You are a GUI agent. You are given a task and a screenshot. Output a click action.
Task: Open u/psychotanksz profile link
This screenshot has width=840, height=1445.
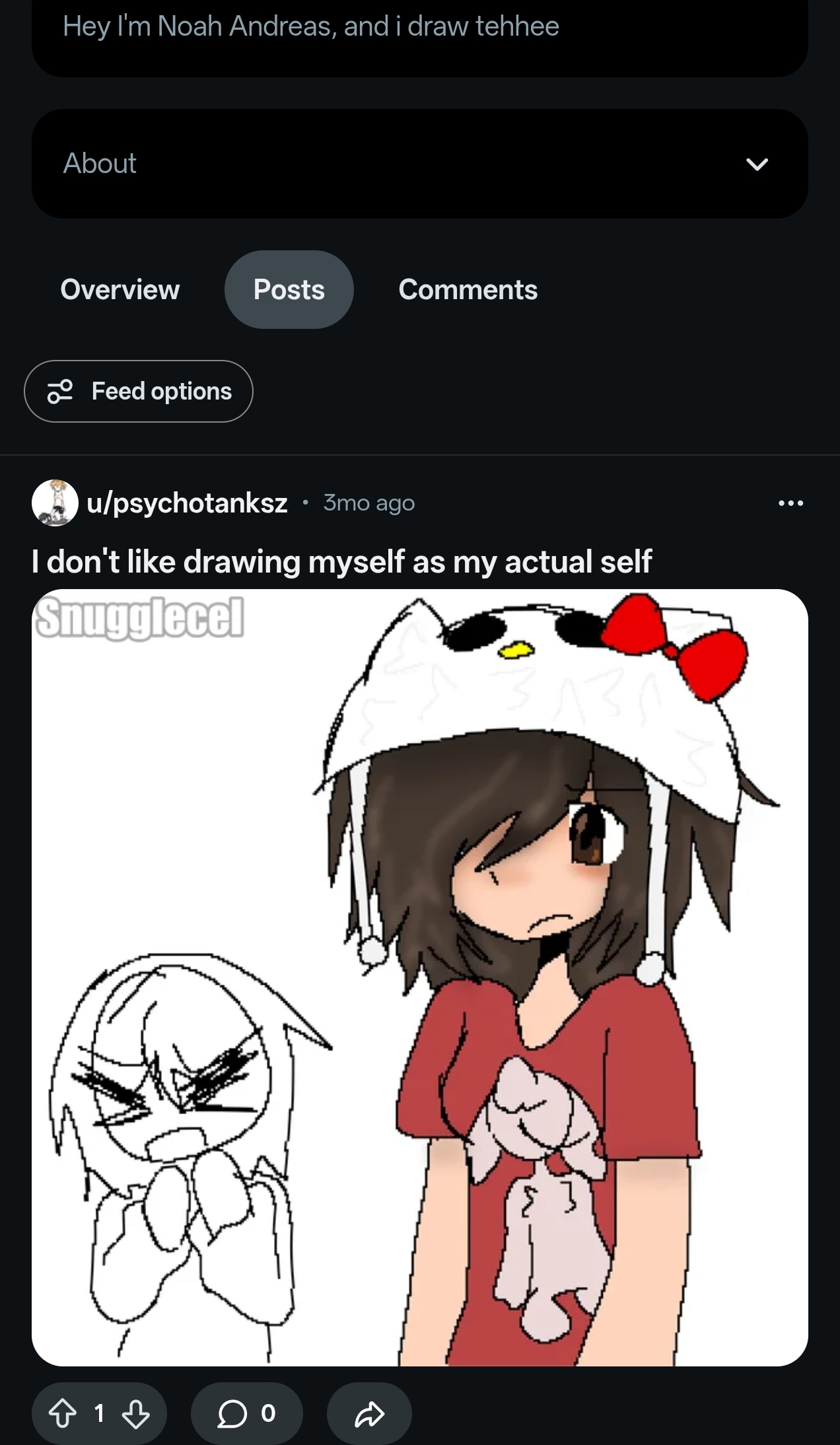click(187, 503)
